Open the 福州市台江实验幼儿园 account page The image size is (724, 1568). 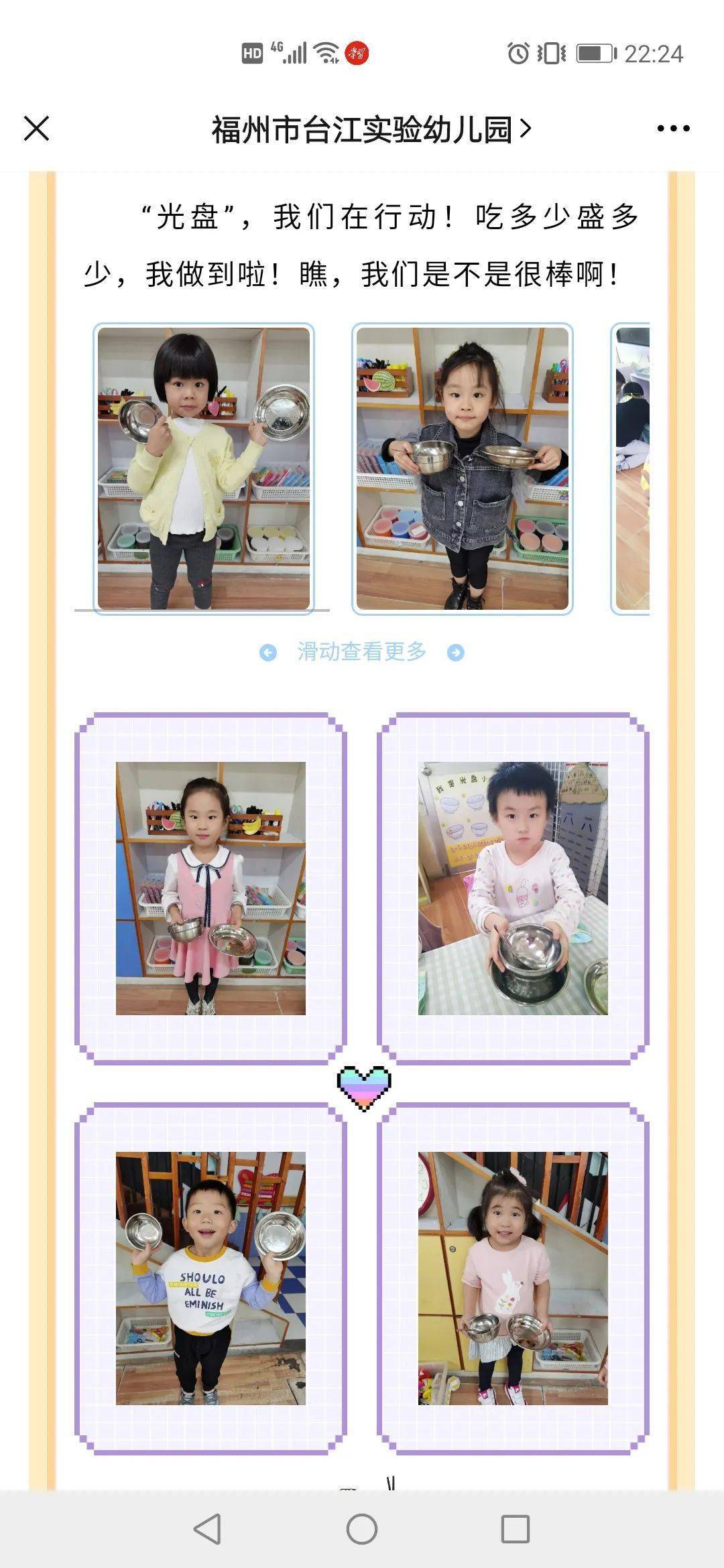(371, 129)
